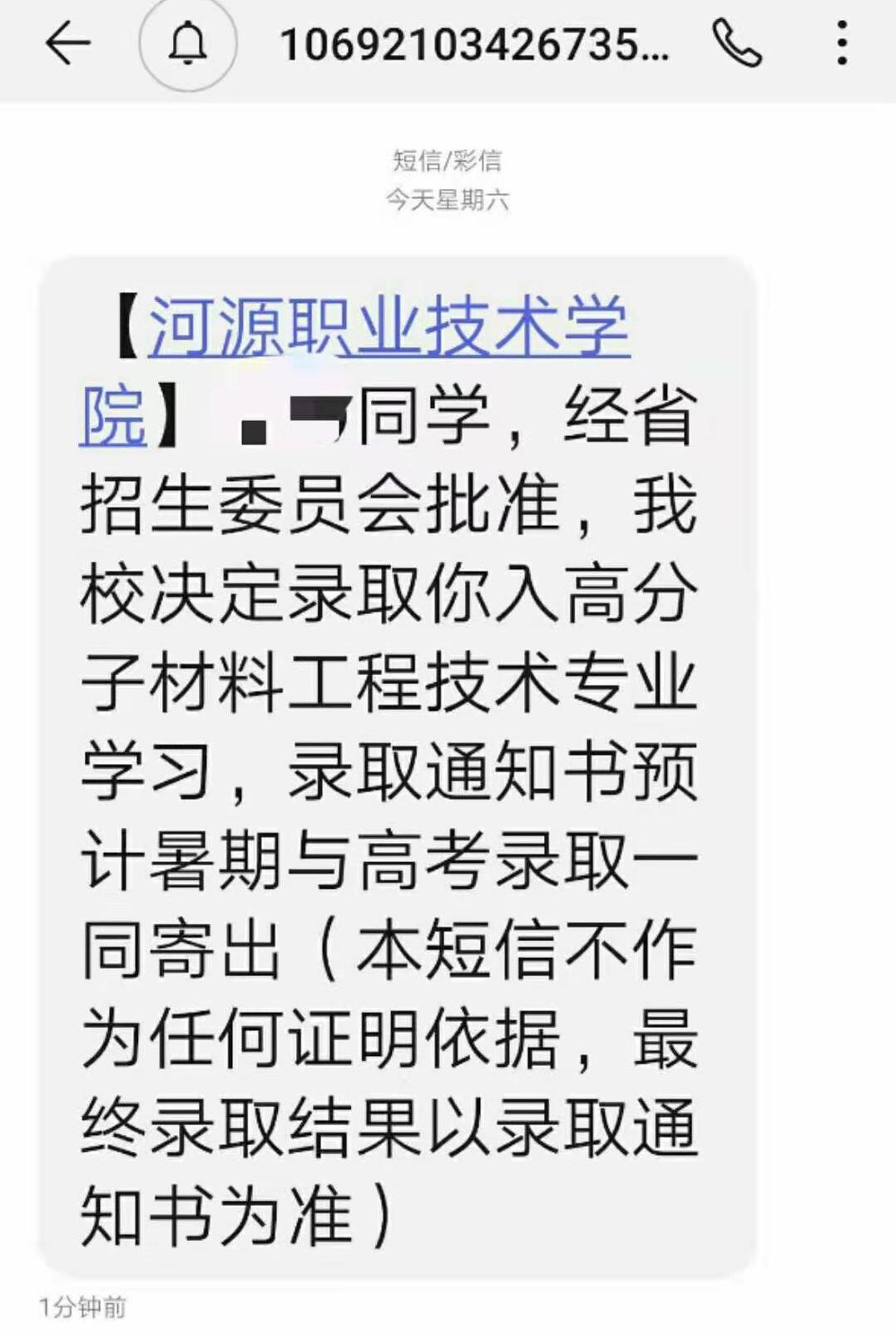Call the sender's number
Image resolution: width=896 pixels, height=1339 pixels.
pos(737,43)
